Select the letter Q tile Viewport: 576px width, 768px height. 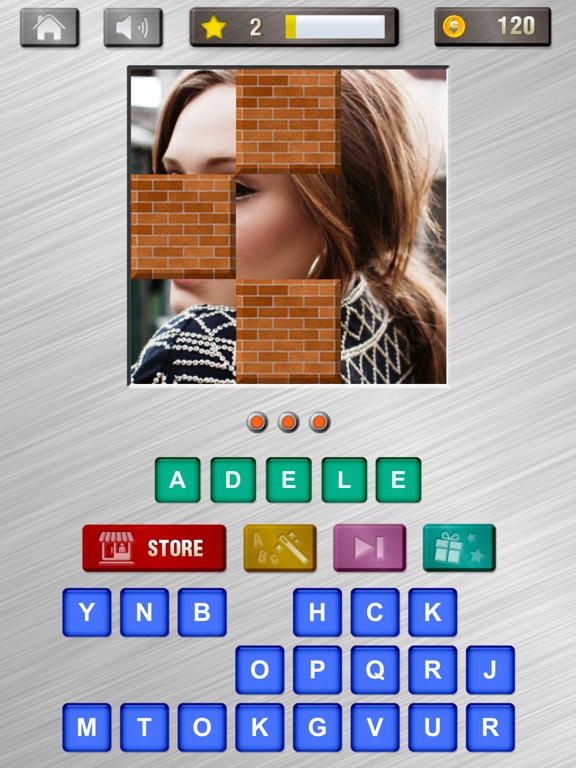pos(375,670)
